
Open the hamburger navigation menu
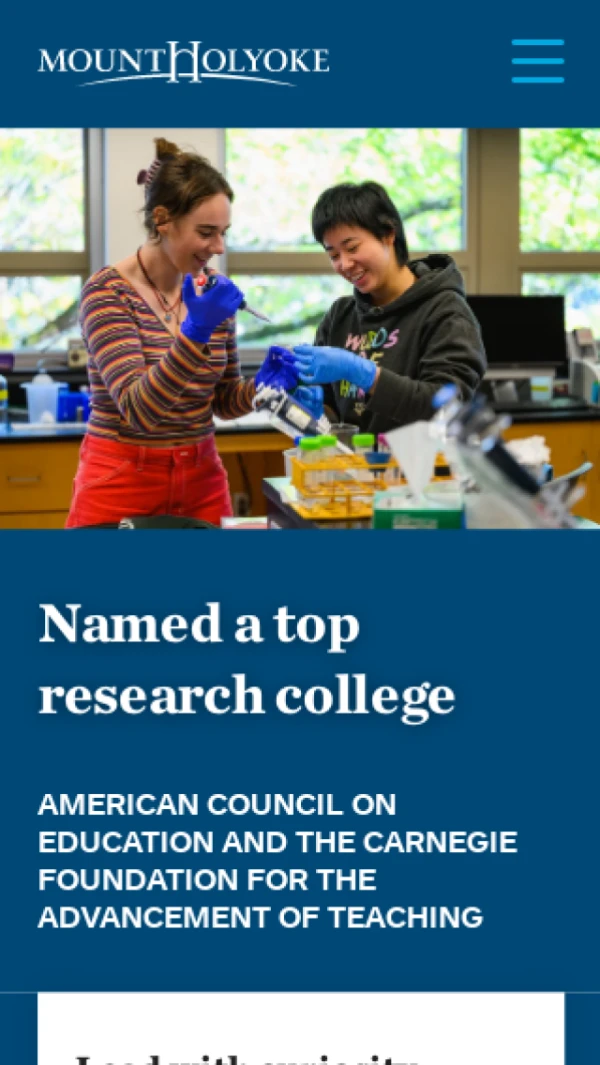[538, 61]
